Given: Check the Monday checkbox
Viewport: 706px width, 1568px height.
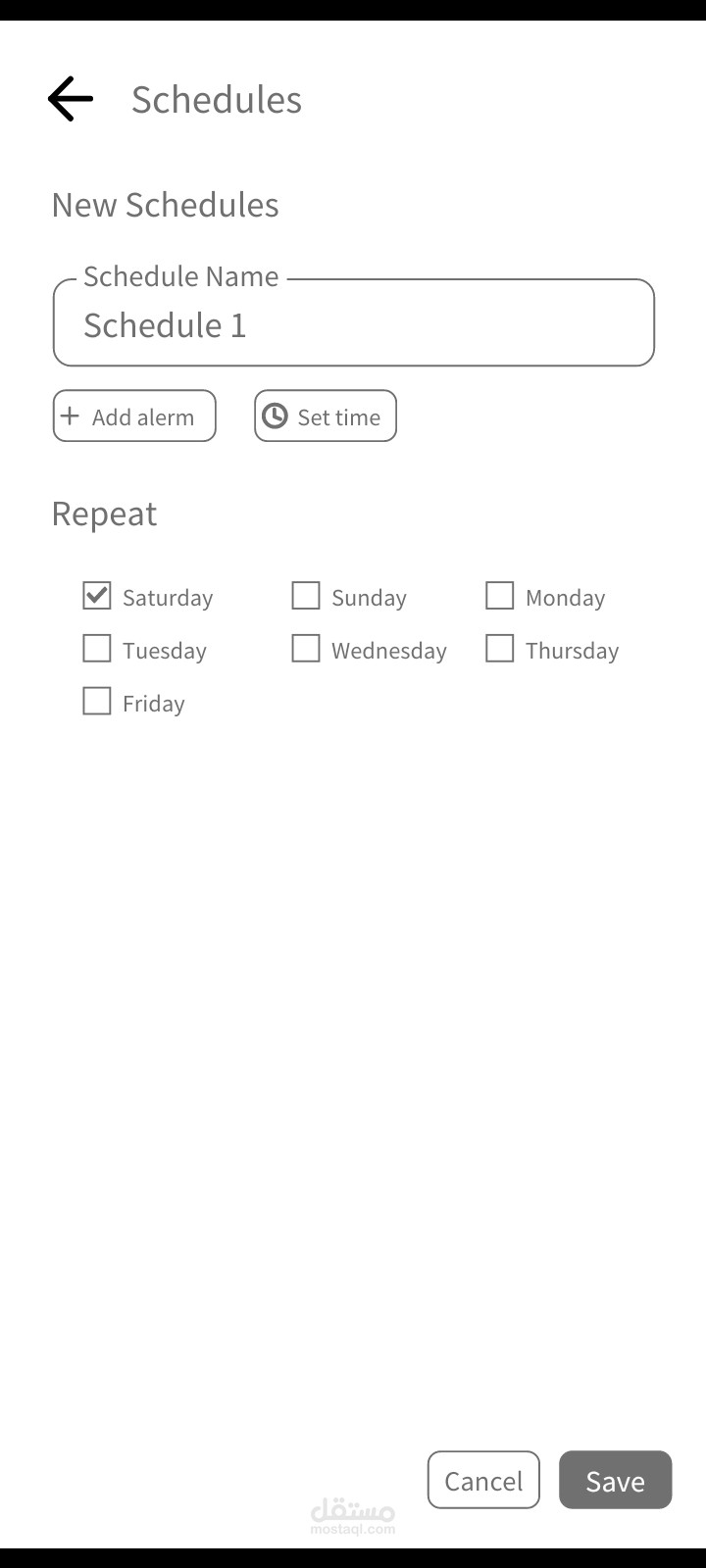Looking at the screenshot, I should (500, 596).
